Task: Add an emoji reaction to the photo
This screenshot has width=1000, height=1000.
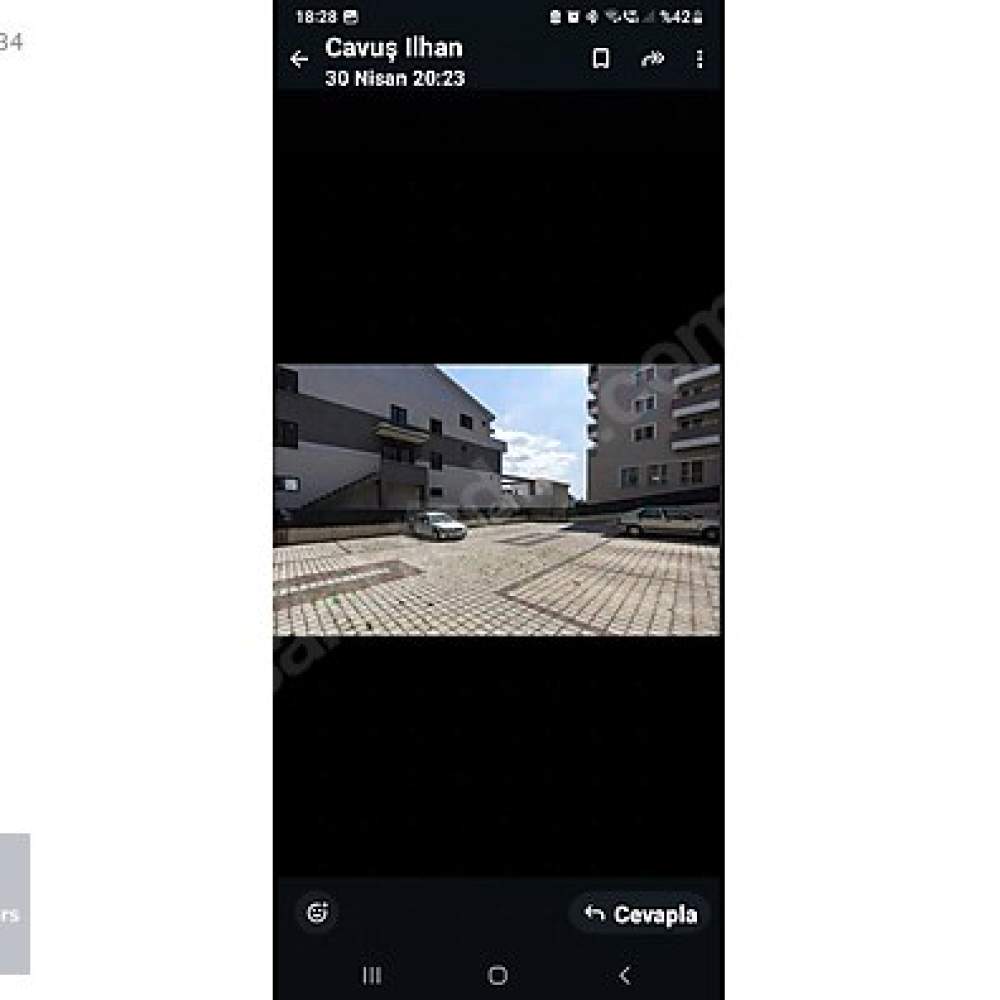Action: tap(318, 912)
